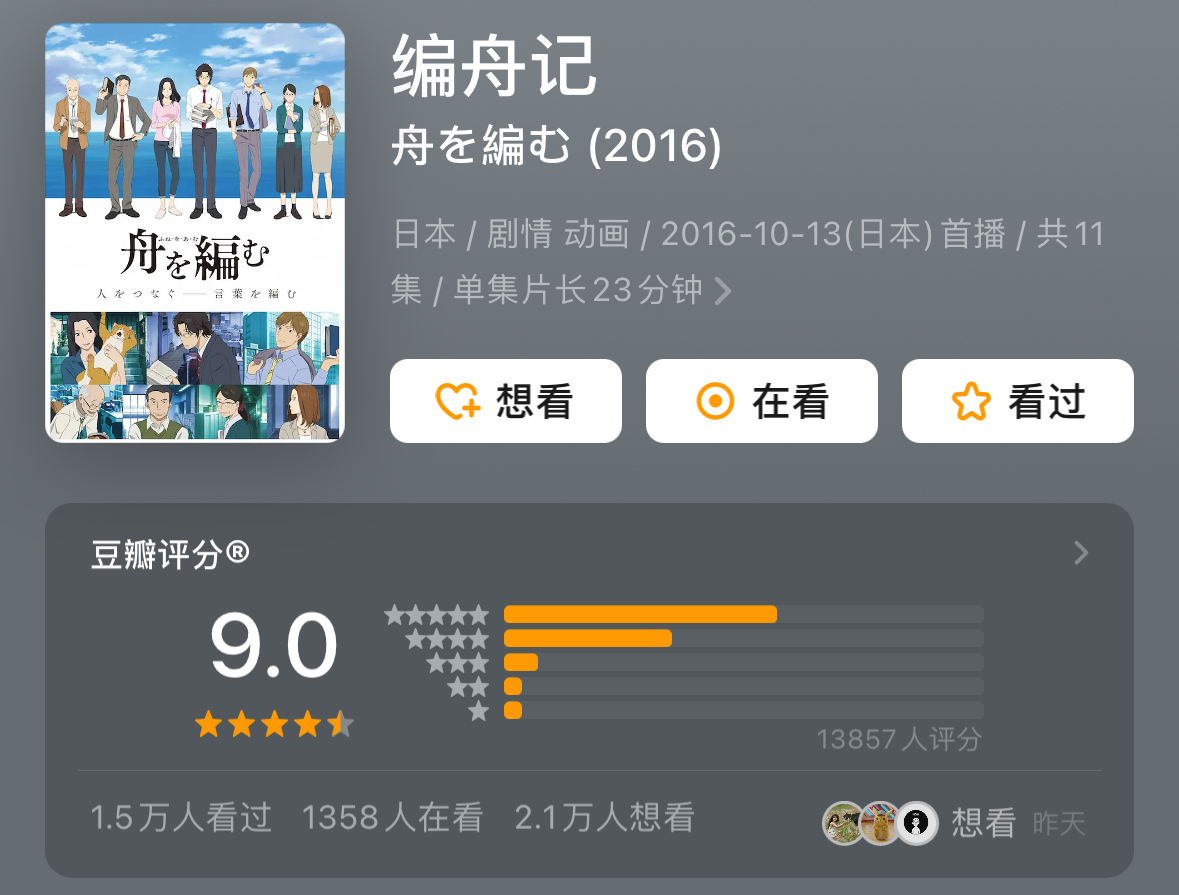Open the 豆瓣评分 rating details
This screenshot has width=1179, height=895.
(x=1080, y=553)
